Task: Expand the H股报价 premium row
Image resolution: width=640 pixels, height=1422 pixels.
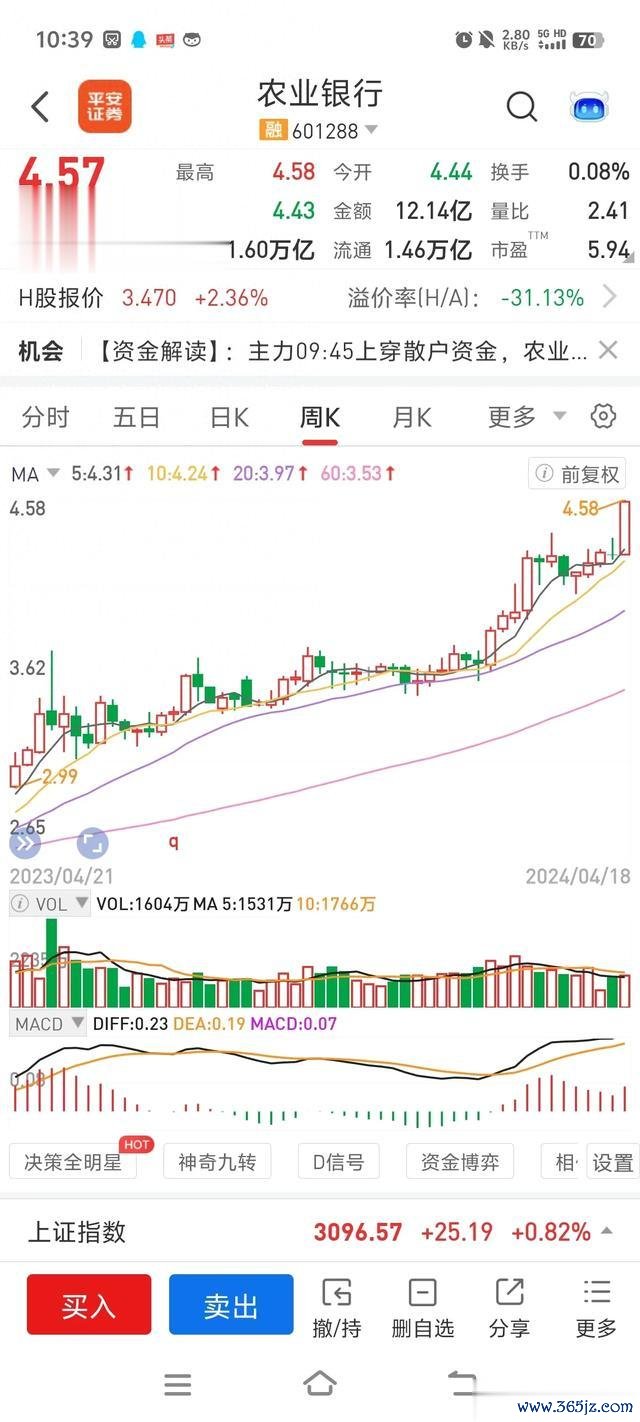Action: [609, 297]
